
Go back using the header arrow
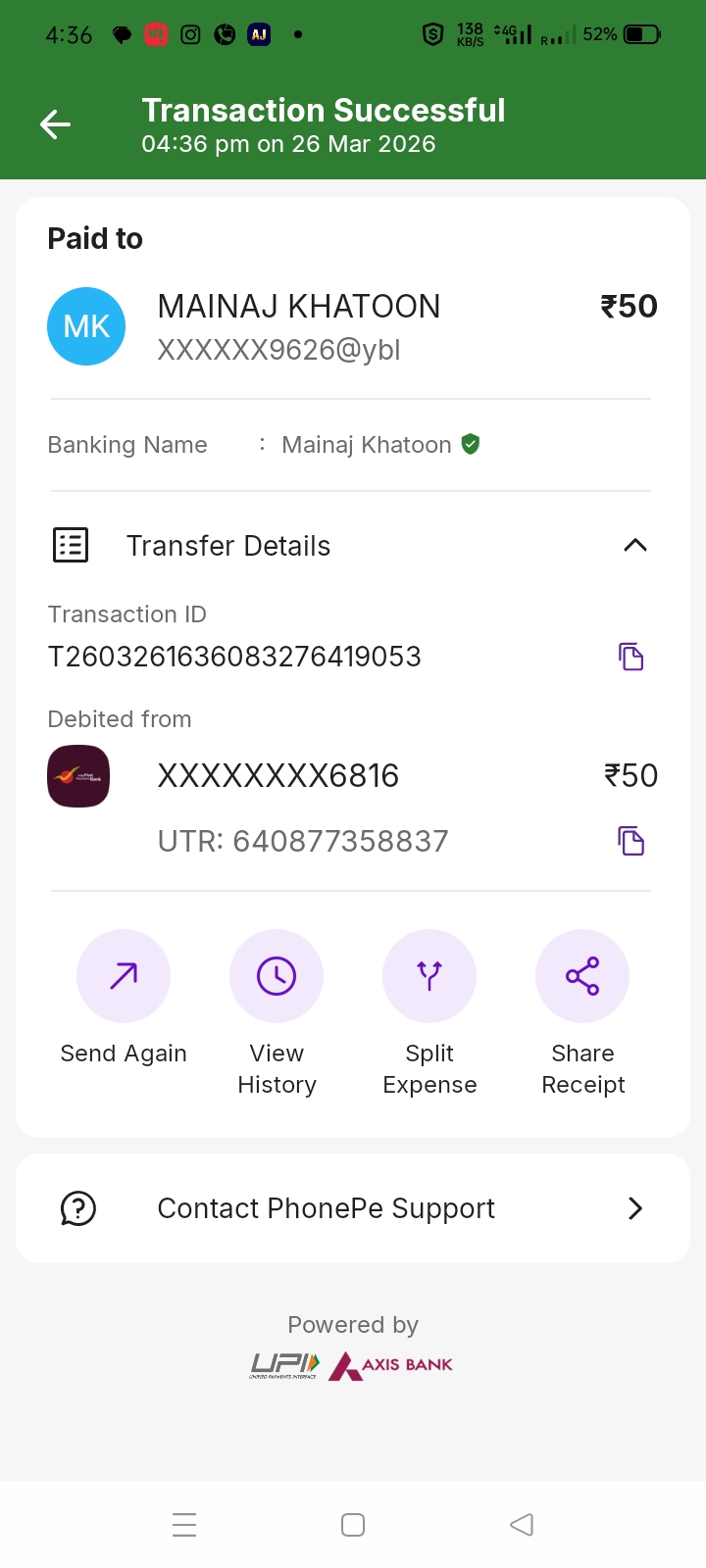click(55, 124)
